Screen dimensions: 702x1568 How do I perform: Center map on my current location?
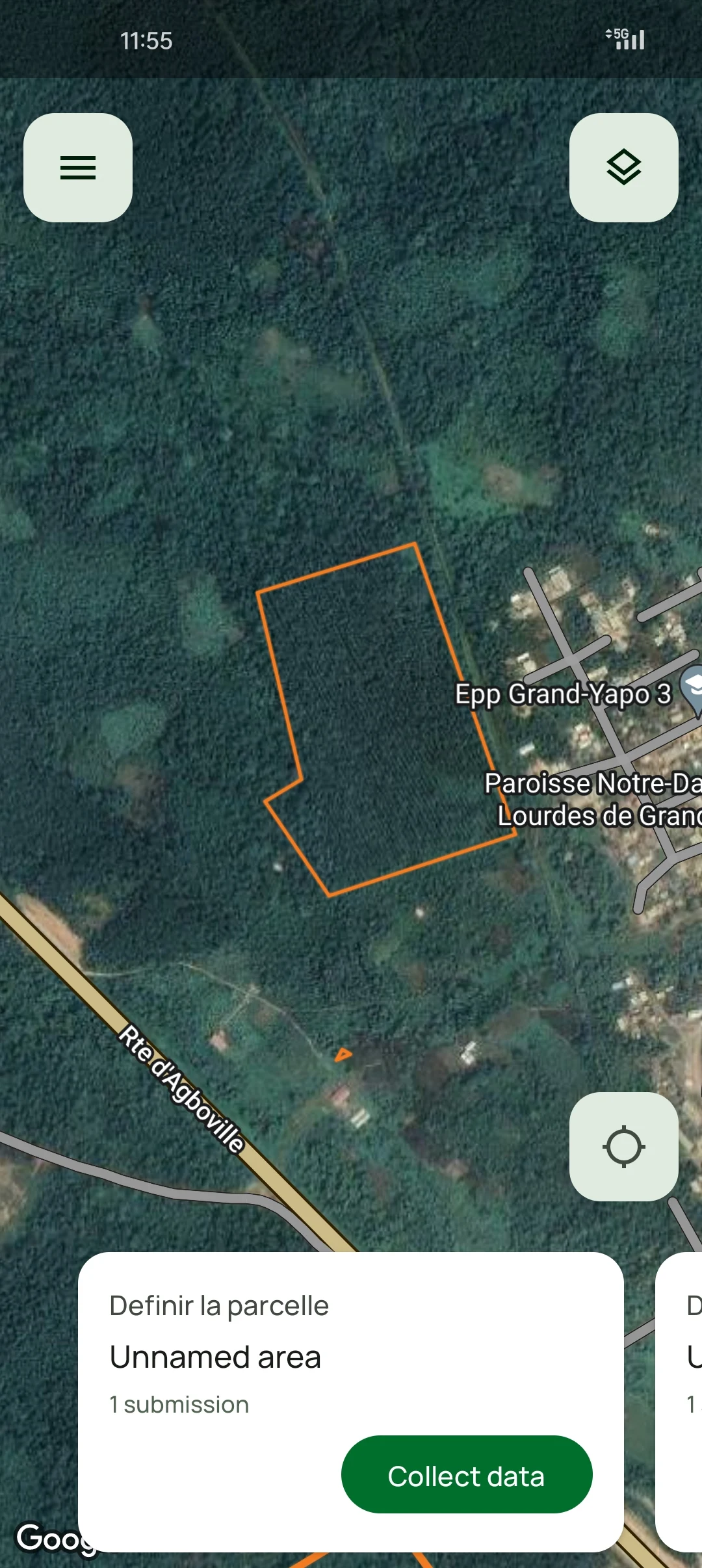[623, 1146]
